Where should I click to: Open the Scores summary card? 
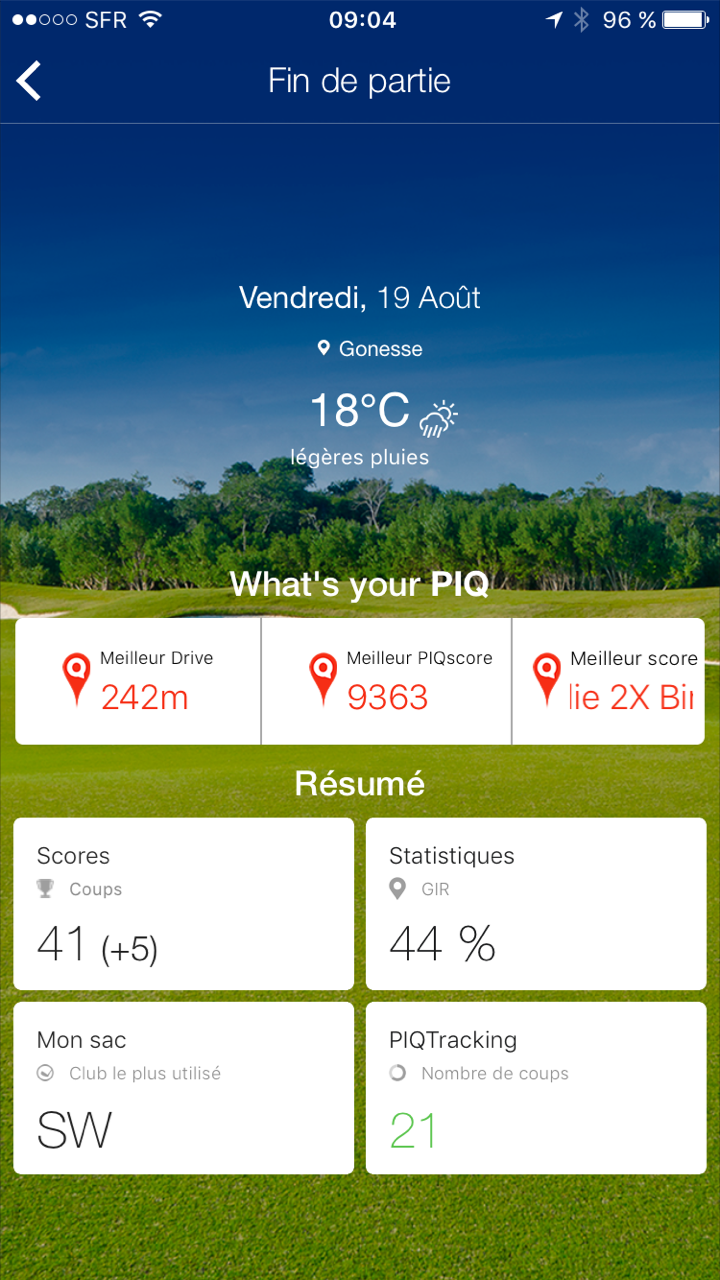point(183,904)
